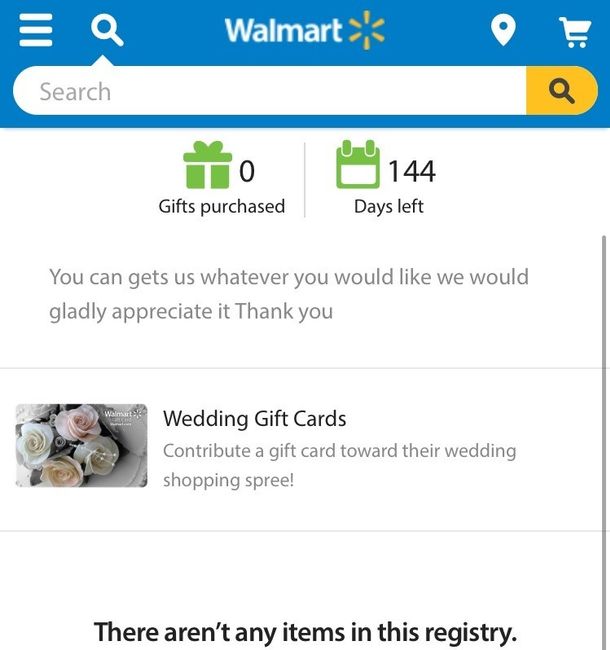610x650 pixels.
Task: Submit search with yellow magnifier button
Action: pos(561,92)
